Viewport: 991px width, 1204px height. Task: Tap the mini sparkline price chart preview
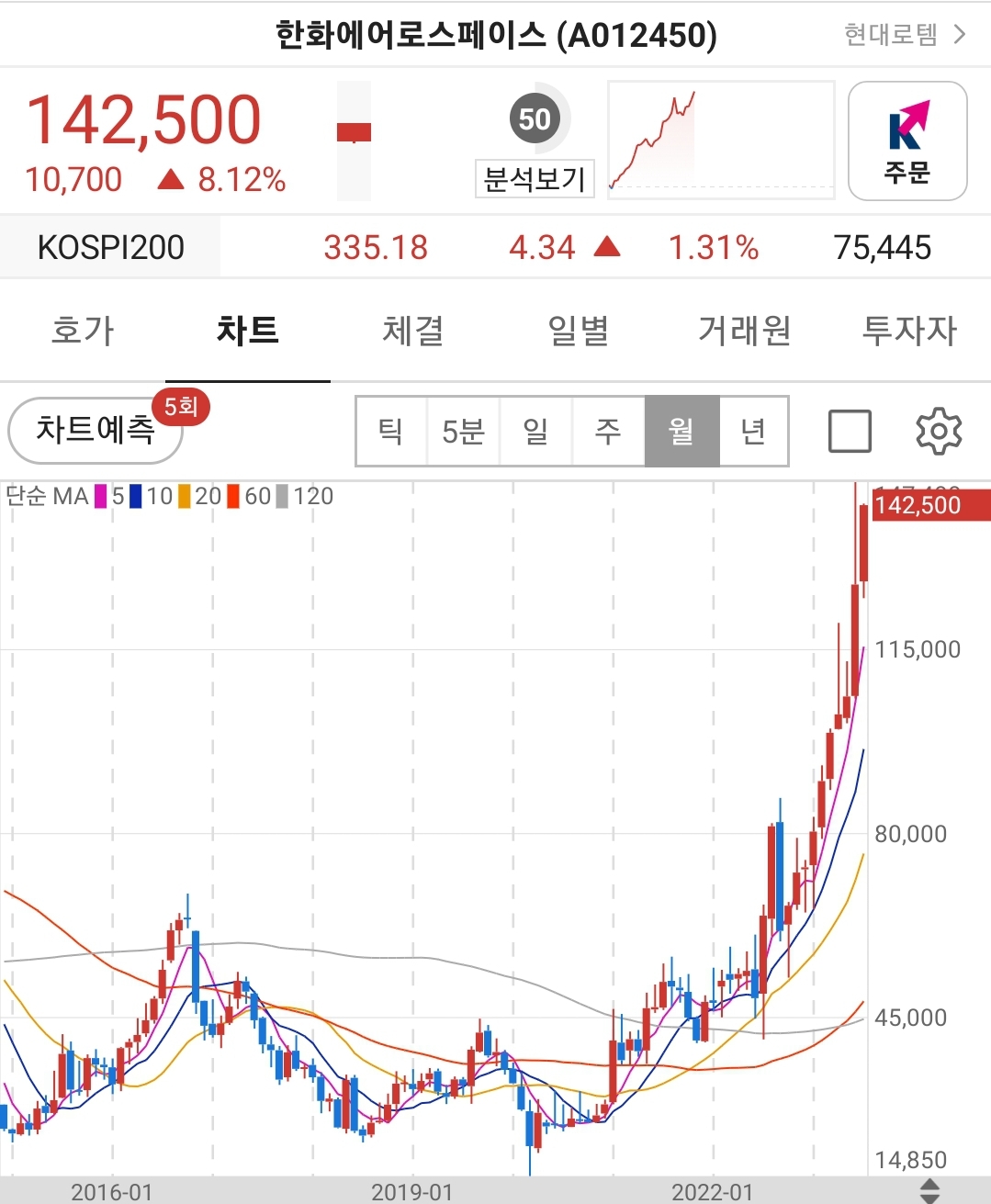[x=721, y=139]
